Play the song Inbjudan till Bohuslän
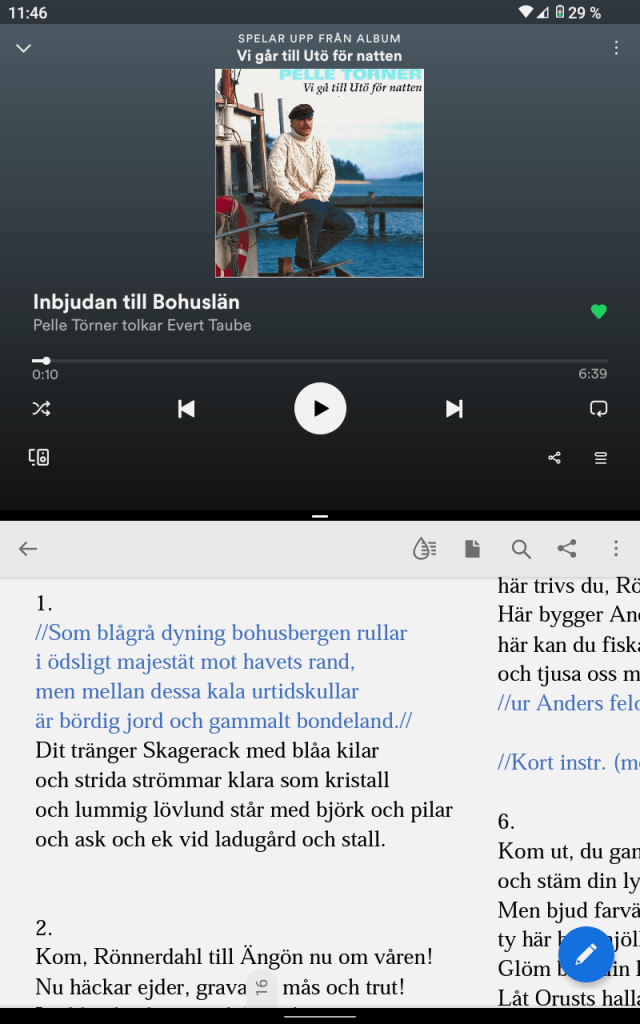Image resolution: width=640 pixels, height=1024 pixels. coord(320,408)
